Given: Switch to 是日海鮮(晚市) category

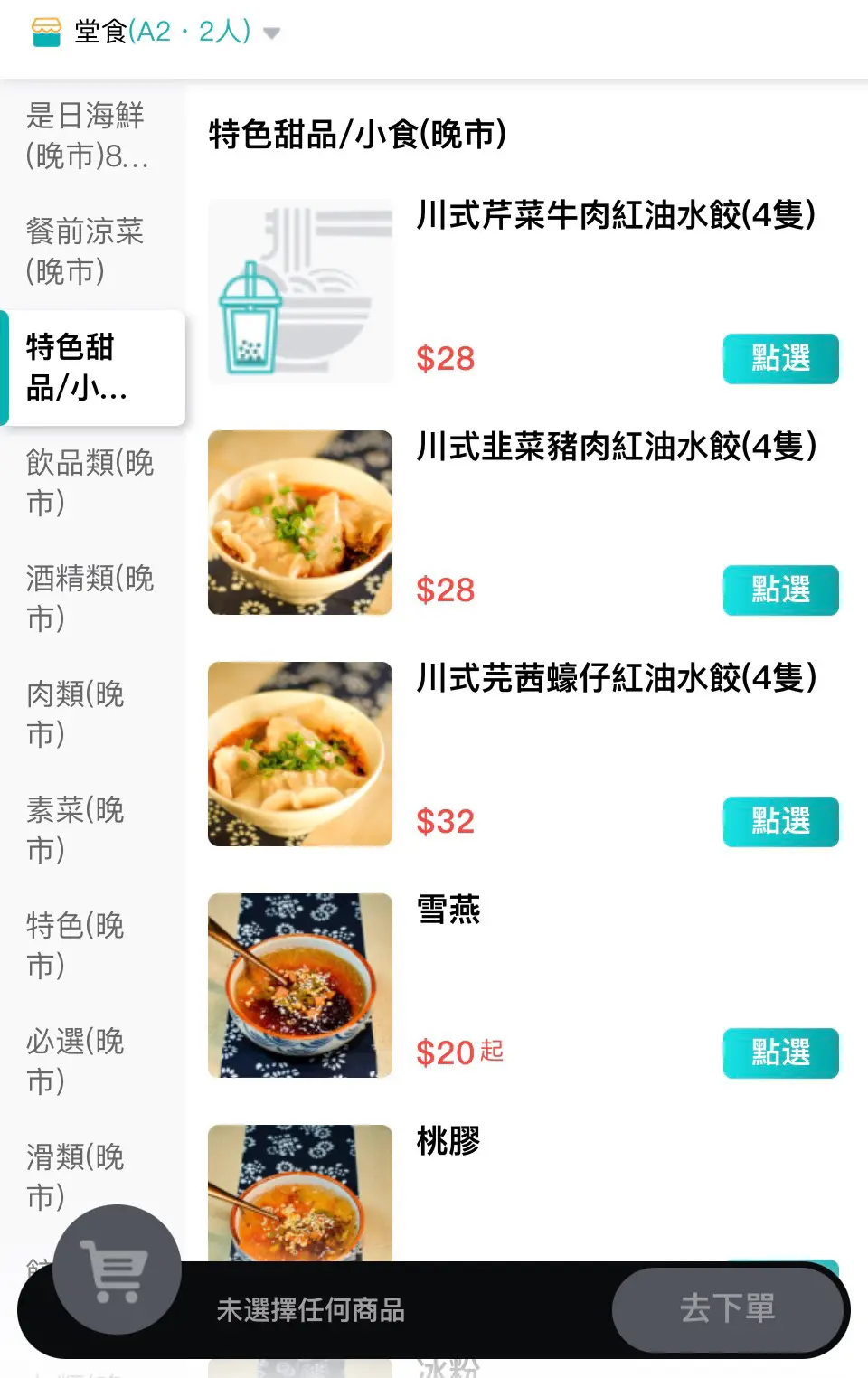Looking at the screenshot, I should [88, 136].
